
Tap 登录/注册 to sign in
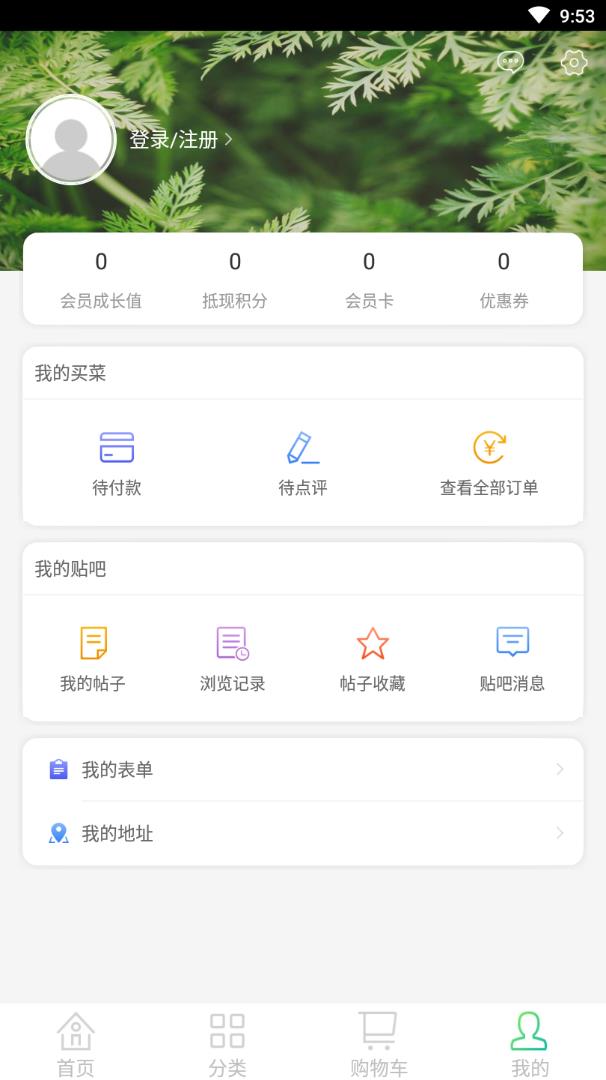(x=180, y=140)
